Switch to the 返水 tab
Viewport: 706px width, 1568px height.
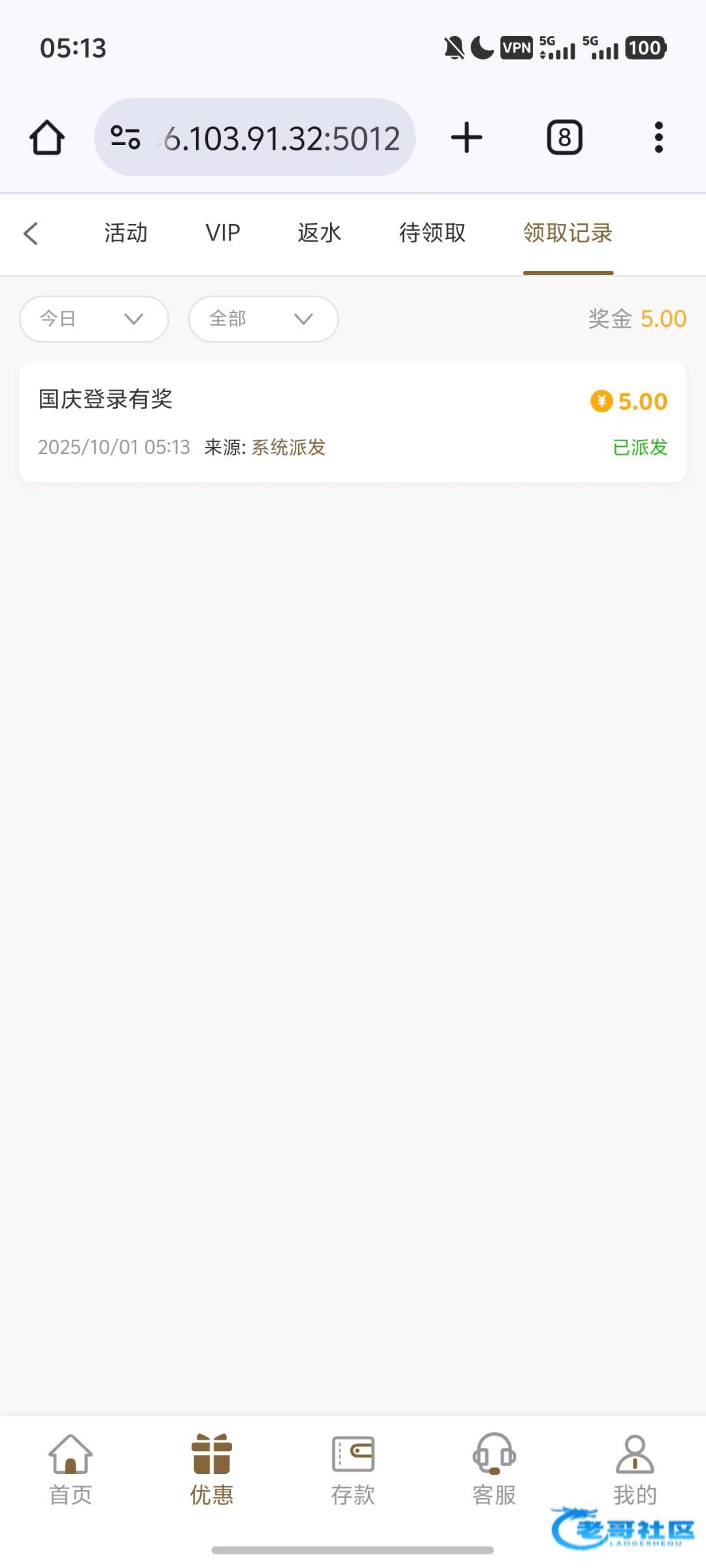[319, 233]
